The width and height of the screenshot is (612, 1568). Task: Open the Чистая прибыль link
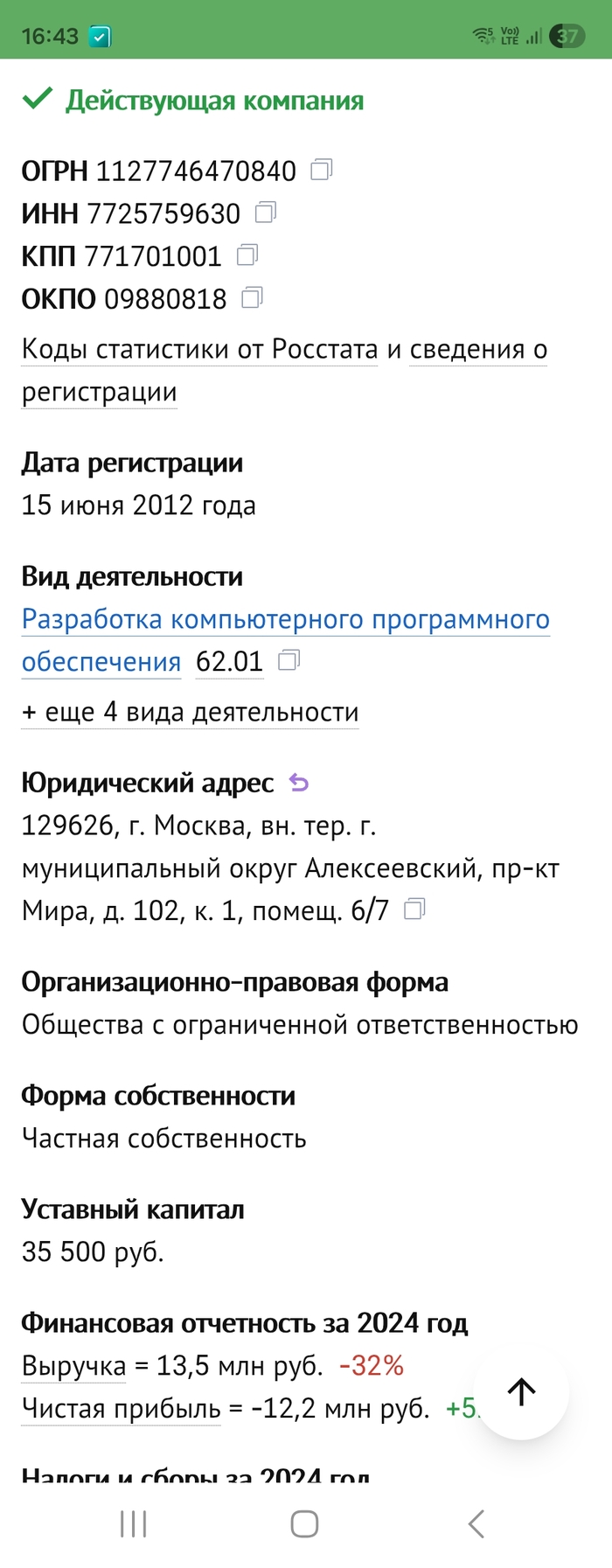pyautogui.click(x=121, y=1408)
